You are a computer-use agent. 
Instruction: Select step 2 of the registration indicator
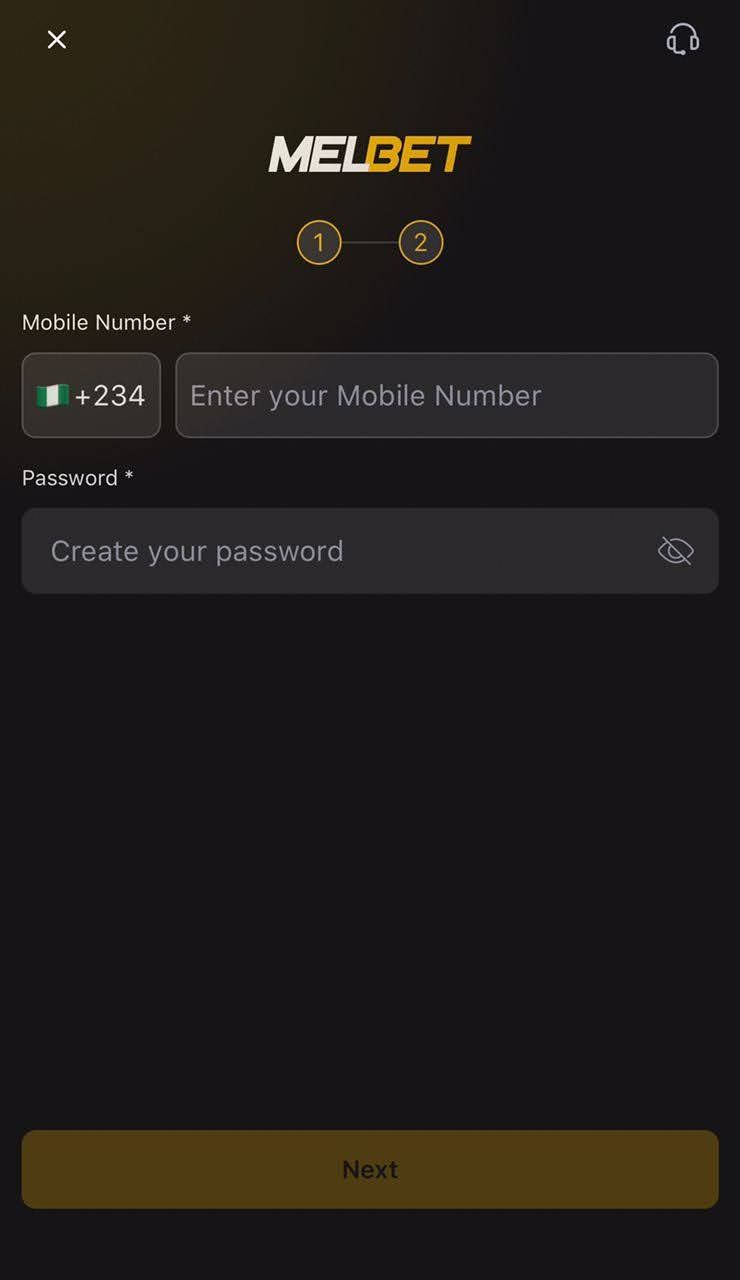pos(421,242)
